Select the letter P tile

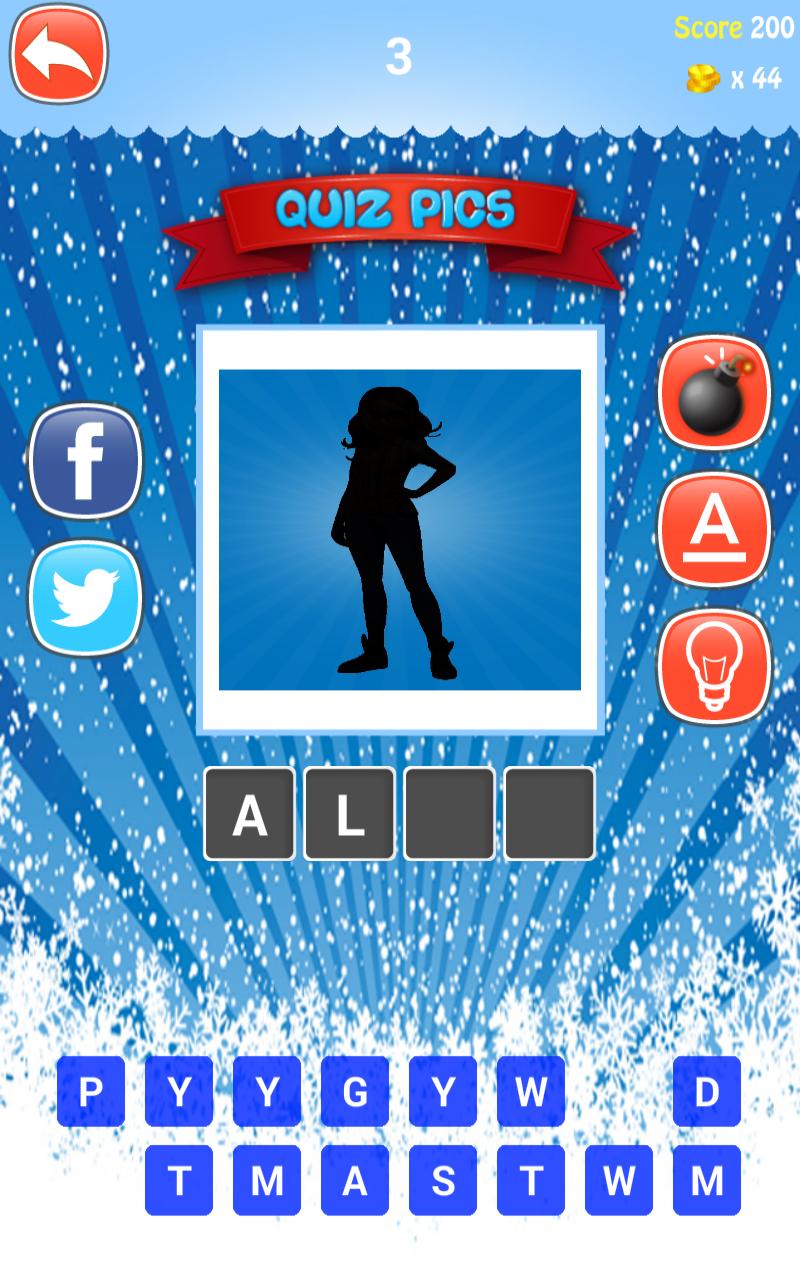pos(91,1091)
